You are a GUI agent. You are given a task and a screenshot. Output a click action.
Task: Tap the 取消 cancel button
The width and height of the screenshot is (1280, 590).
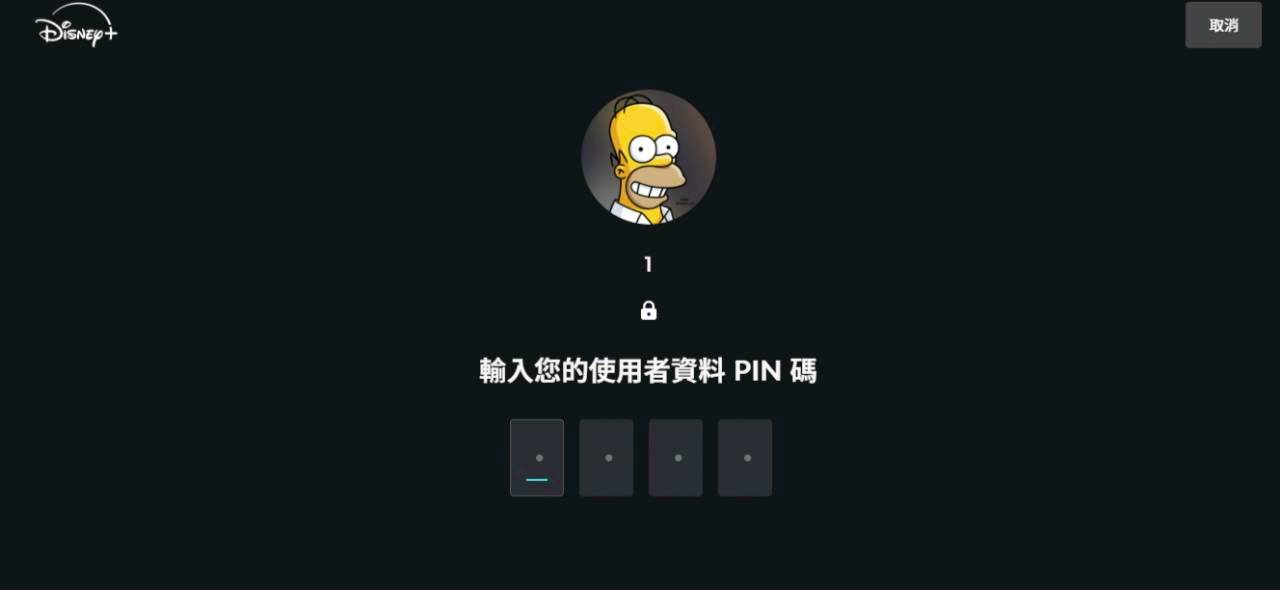[1223, 25]
